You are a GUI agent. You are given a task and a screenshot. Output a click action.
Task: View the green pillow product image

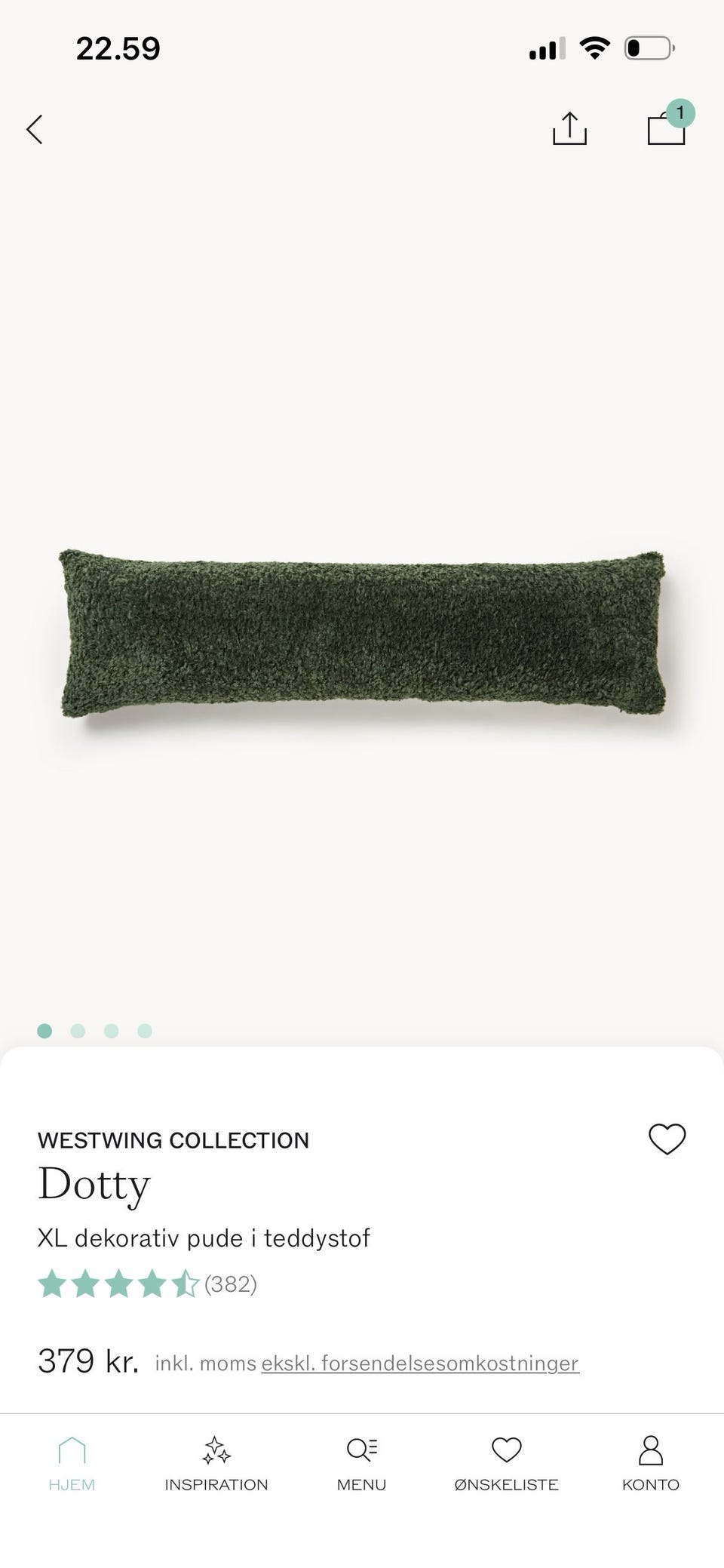click(363, 634)
